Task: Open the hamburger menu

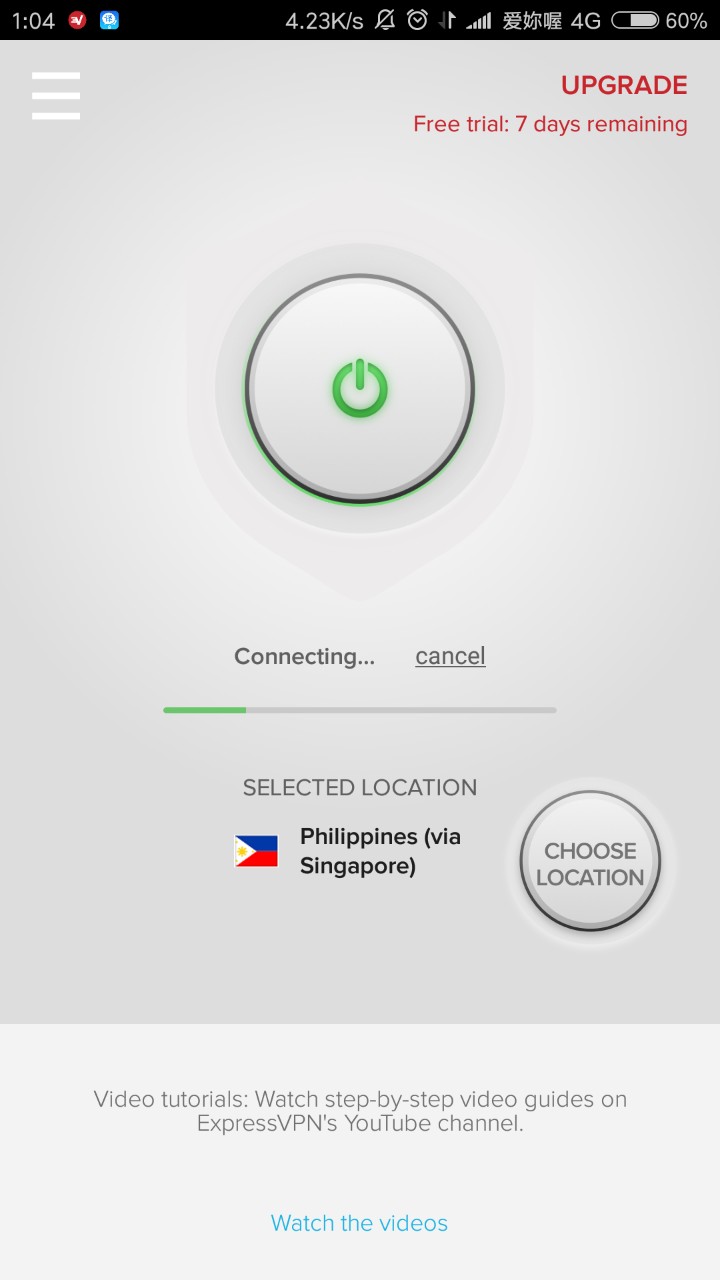Action: 56,96
